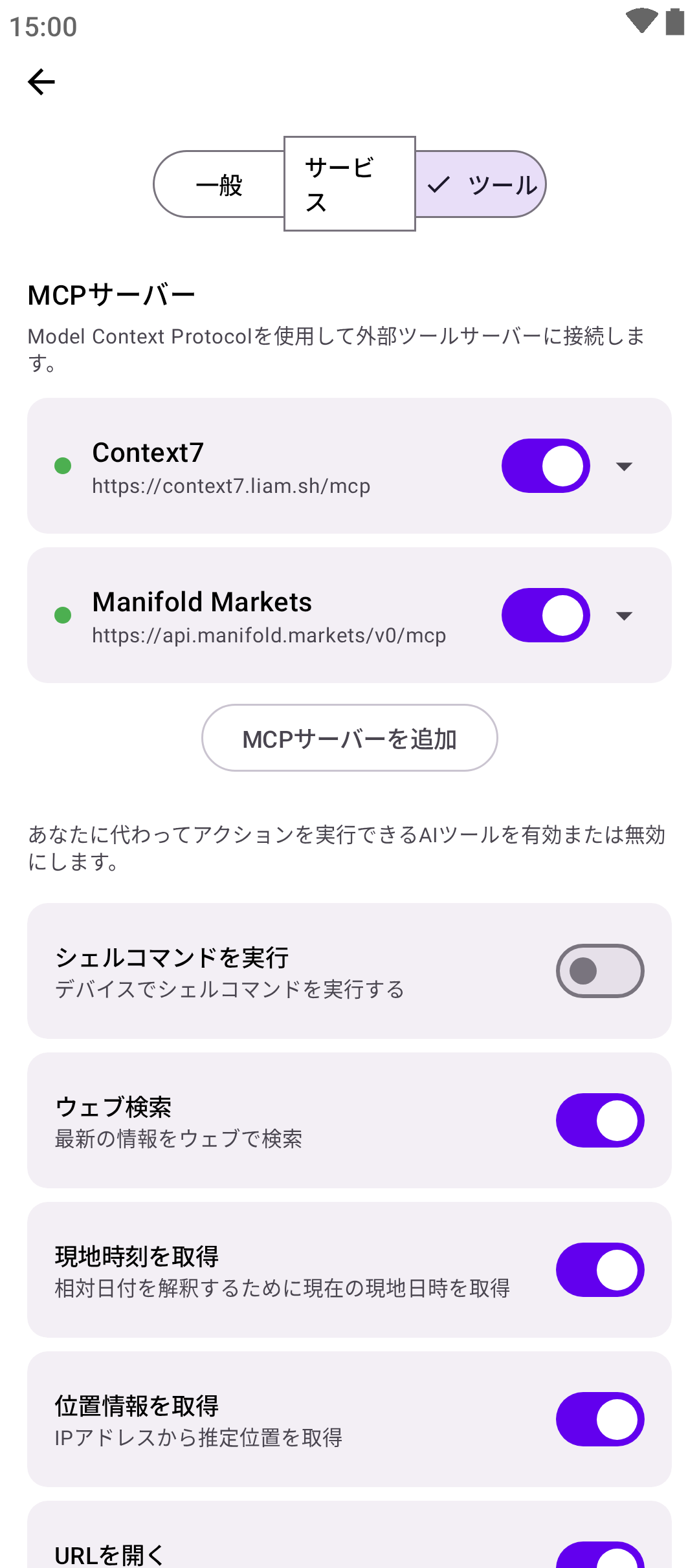
Task: Disable the Context7 MCP server switch
Action: tap(546, 466)
